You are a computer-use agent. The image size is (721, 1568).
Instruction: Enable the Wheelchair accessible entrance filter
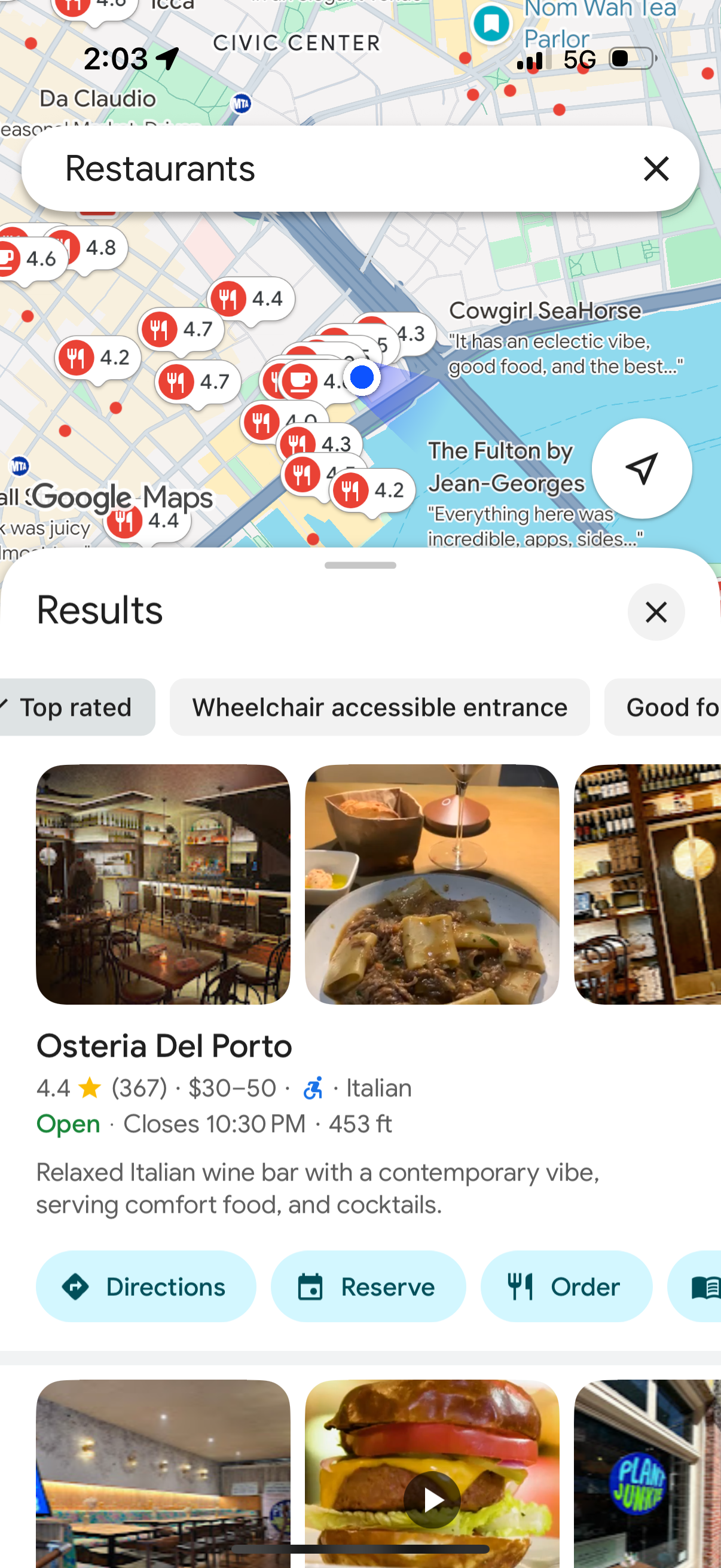pyautogui.click(x=380, y=707)
